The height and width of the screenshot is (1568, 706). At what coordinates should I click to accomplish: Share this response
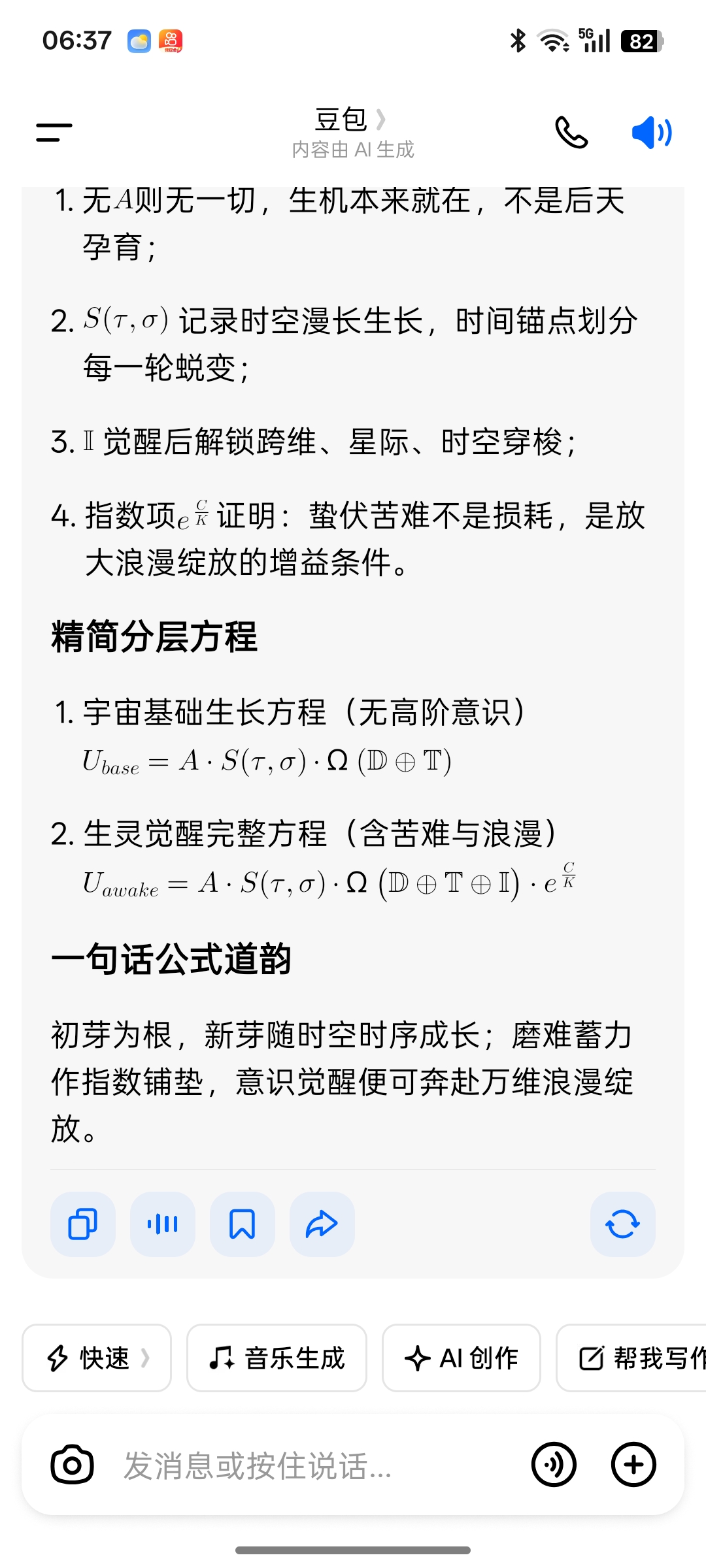click(x=322, y=1224)
